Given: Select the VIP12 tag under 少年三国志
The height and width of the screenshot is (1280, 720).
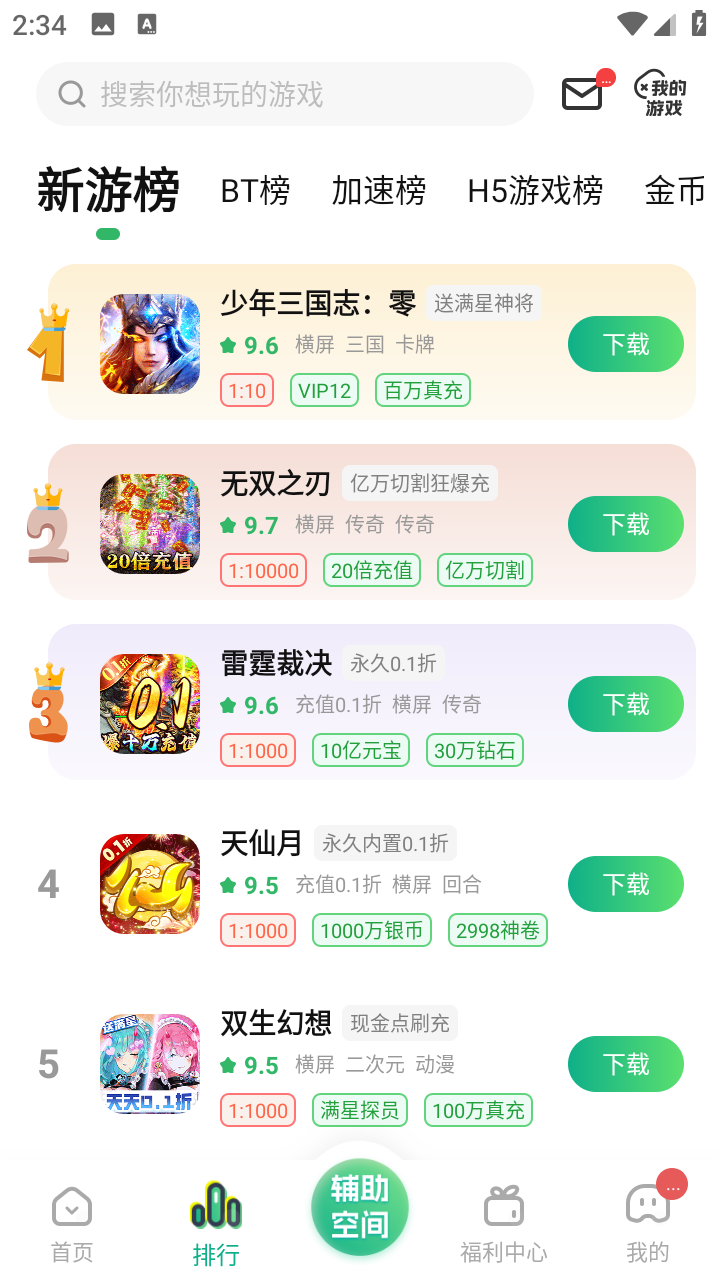Looking at the screenshot, I should click(323, 390).
